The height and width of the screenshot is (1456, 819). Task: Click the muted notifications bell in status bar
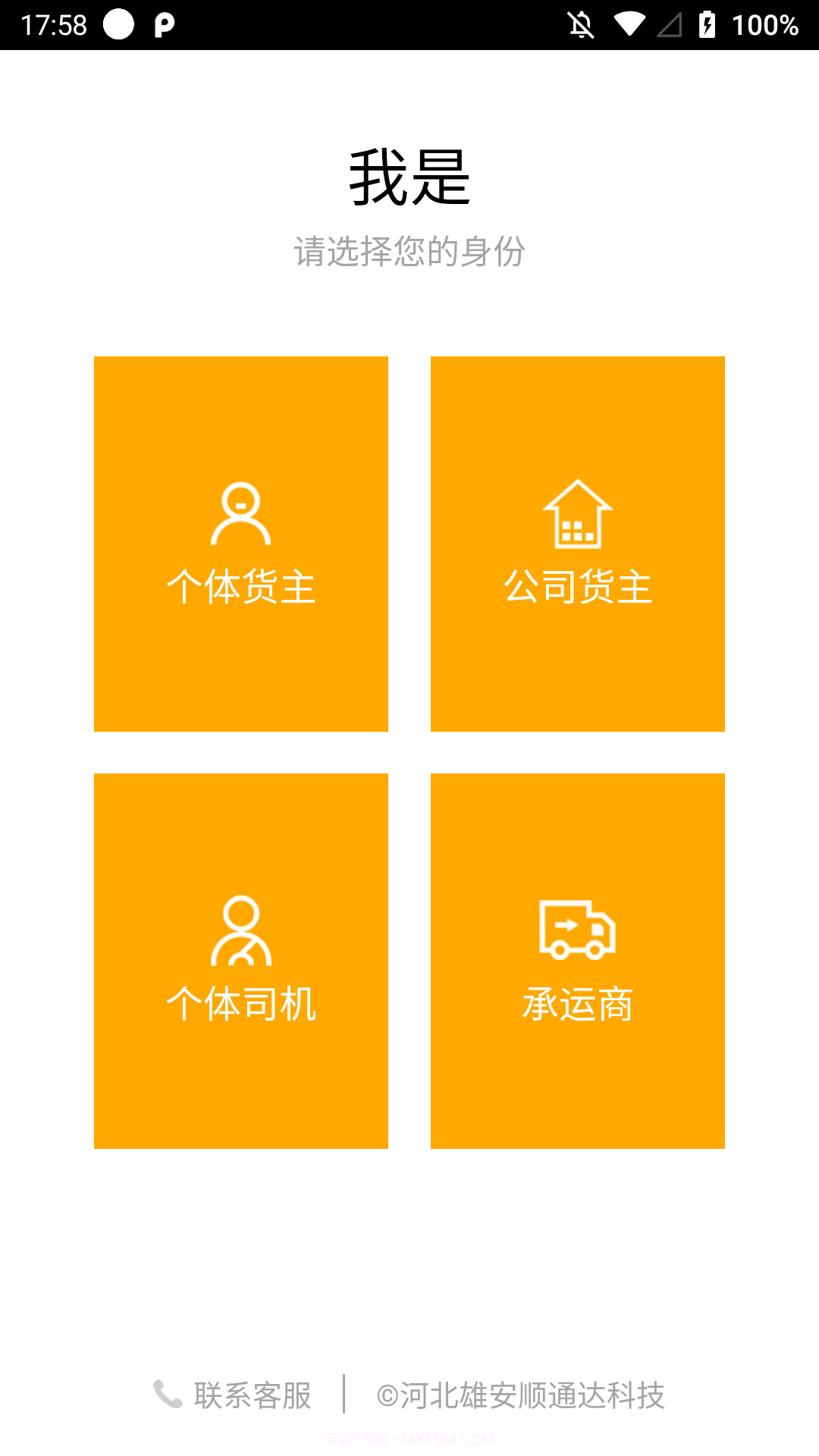pos(580,25)
